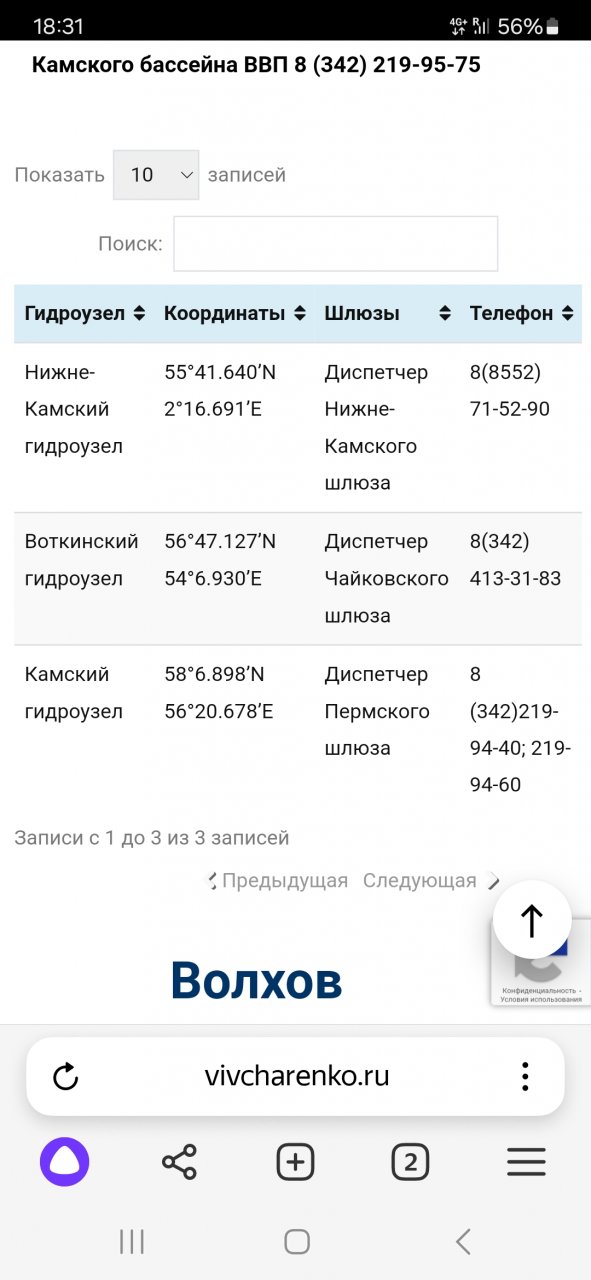Sort table by Координаты column
Viewport: 591px width, 1280px height.
click(234, 313)
